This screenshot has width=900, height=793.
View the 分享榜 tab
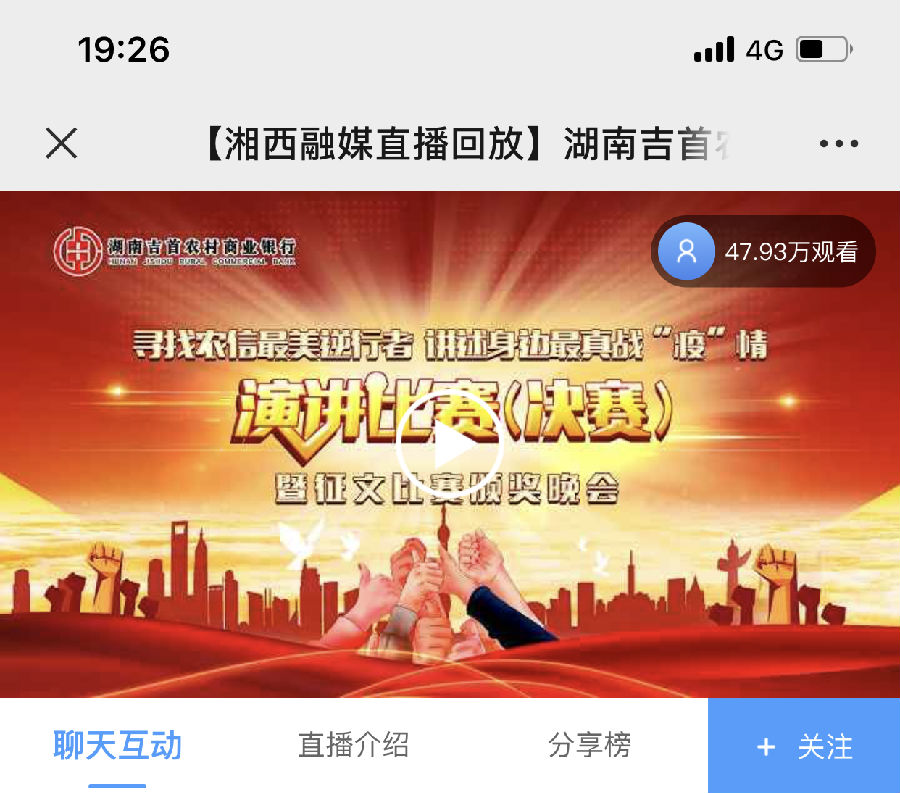[x=589, y=746]
